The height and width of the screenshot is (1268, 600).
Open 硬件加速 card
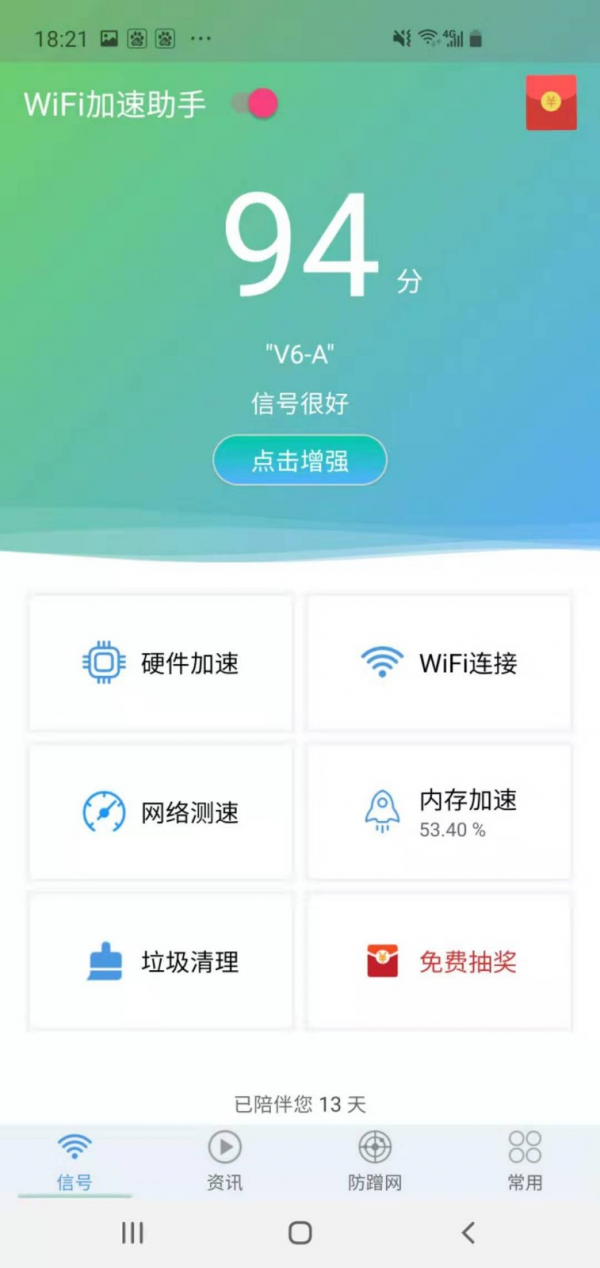(161, 663)
